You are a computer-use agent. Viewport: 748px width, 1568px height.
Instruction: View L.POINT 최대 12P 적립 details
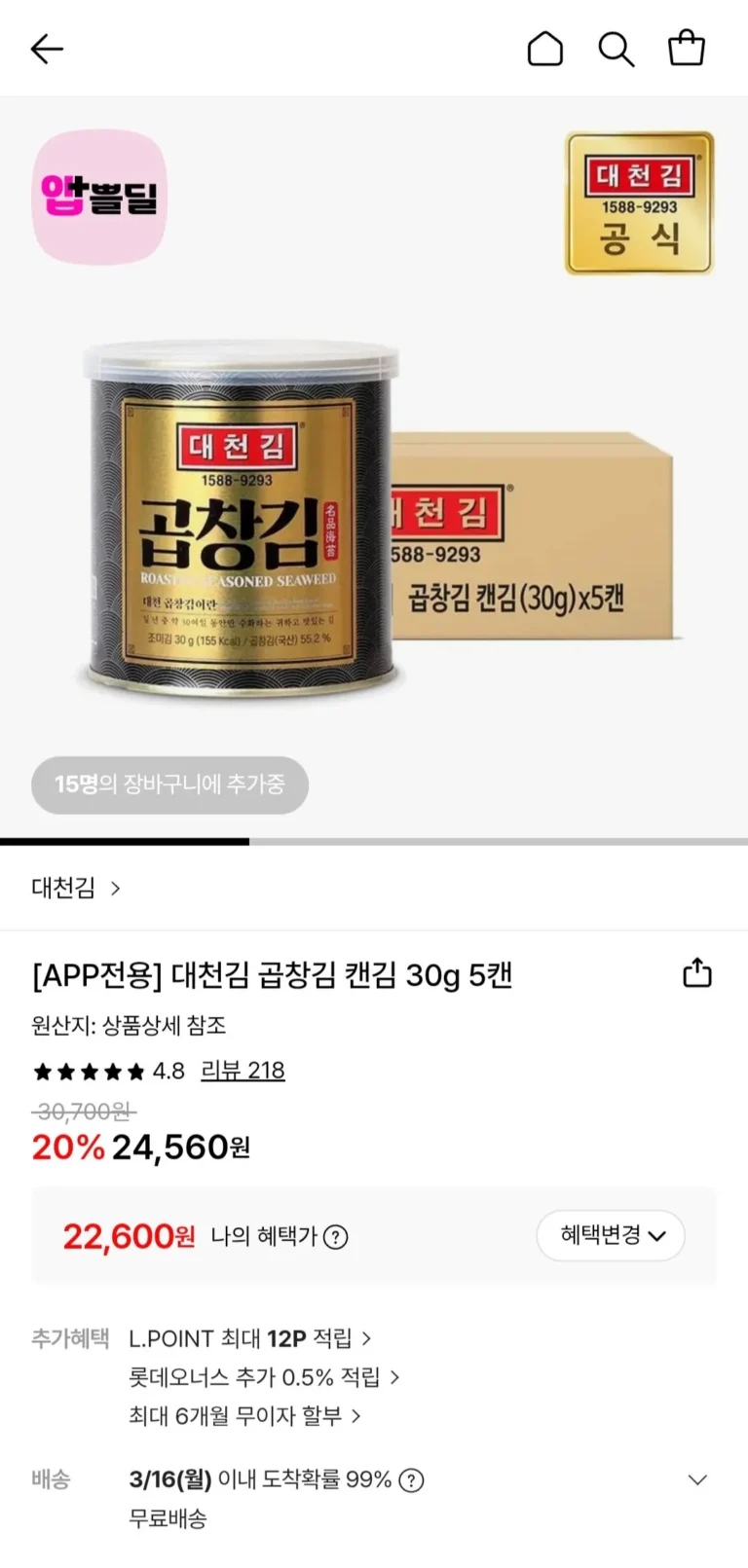[x=249, y=1338]
